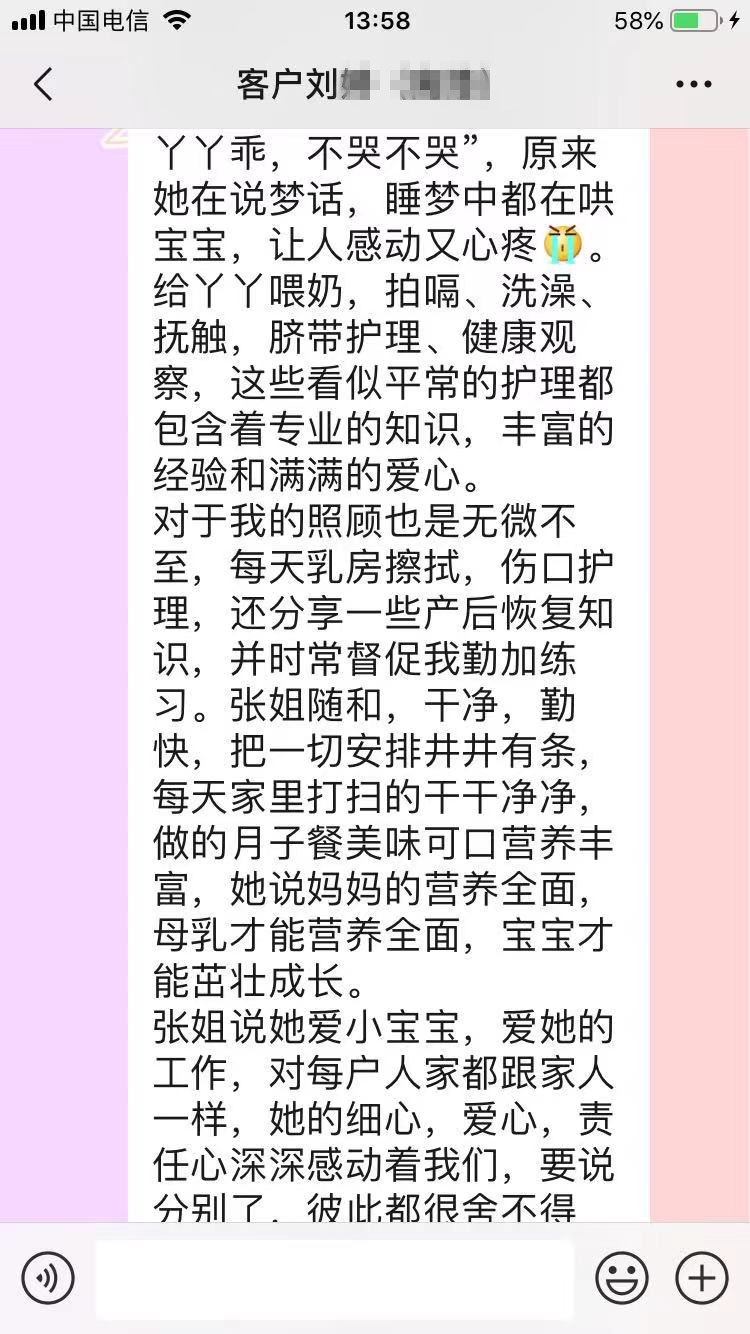Open the long message image in chat
This screenshot has height=1334, width=750.
click(x=388, y=670)
